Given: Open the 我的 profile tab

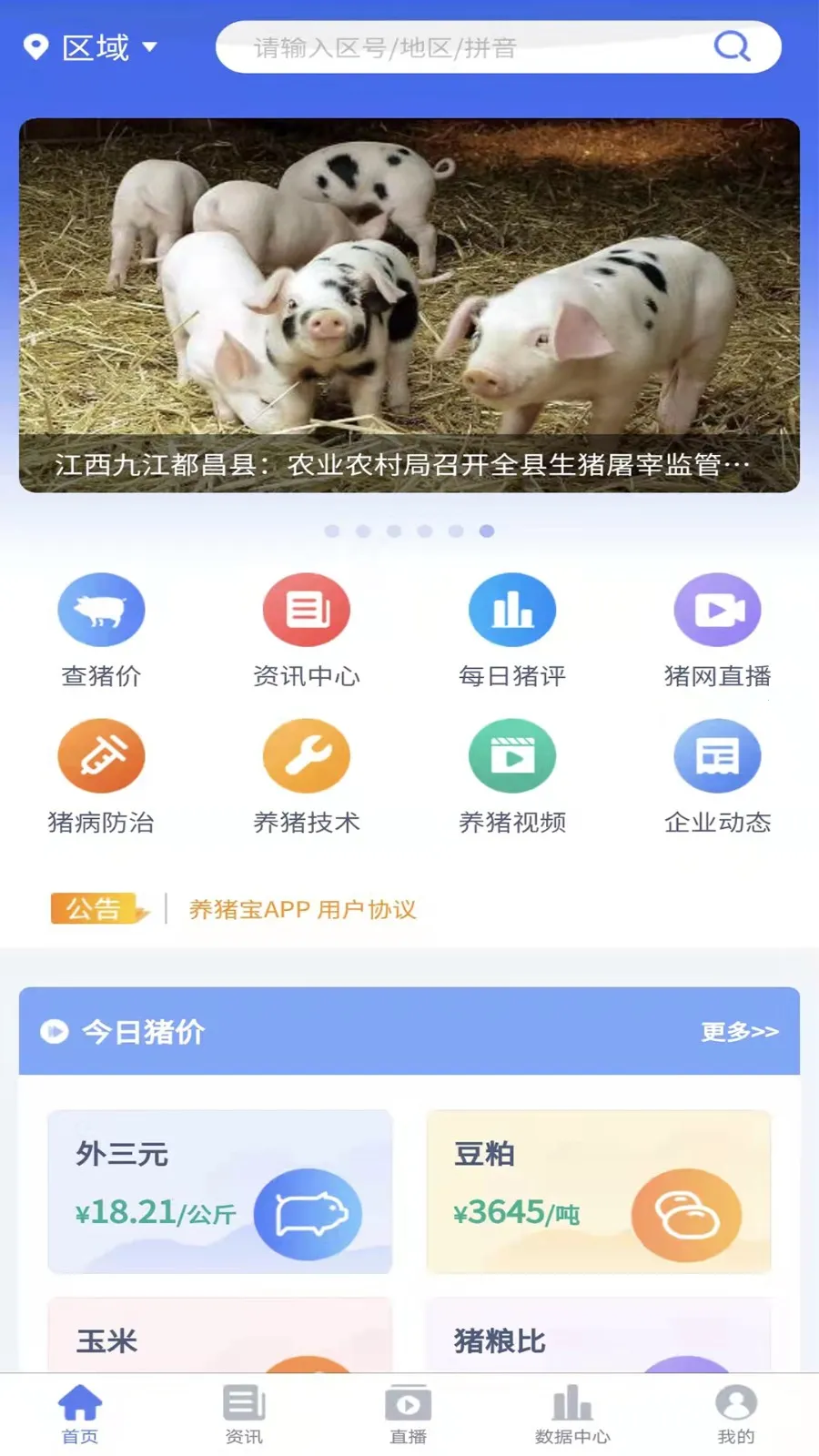Looking at the screenshot, I should [x=735, y=1410].
